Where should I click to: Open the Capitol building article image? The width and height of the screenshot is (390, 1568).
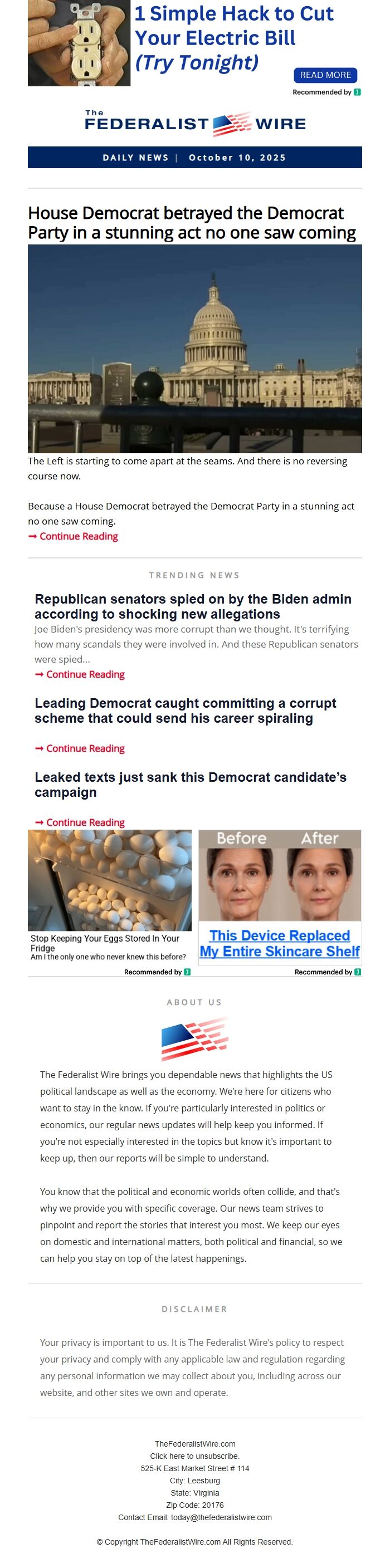coord(195,349)
